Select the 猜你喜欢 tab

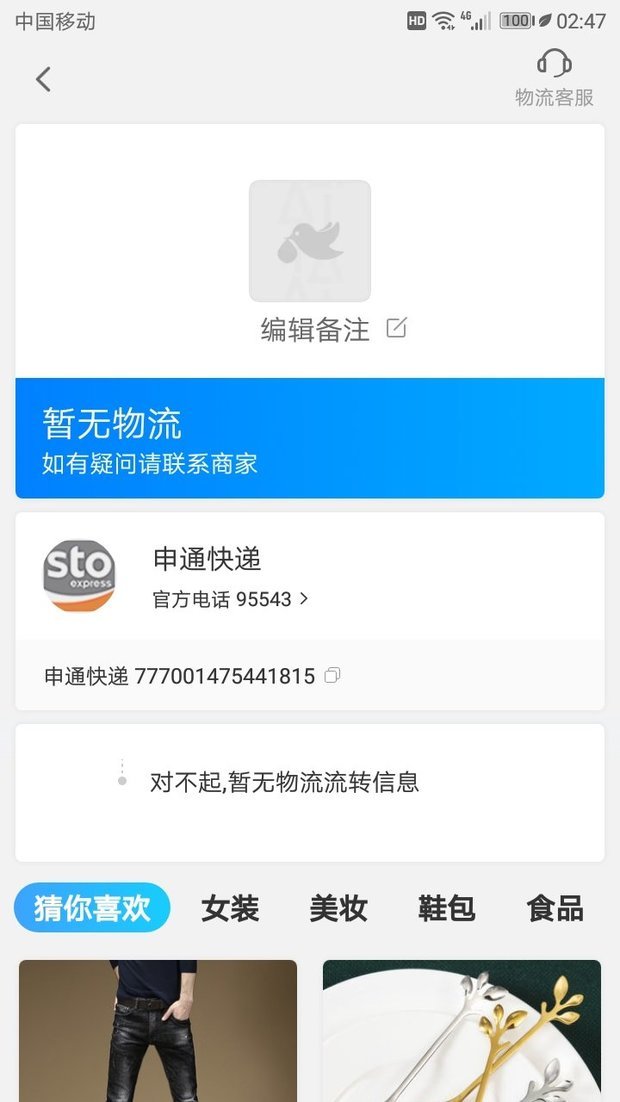coord(92,908)
